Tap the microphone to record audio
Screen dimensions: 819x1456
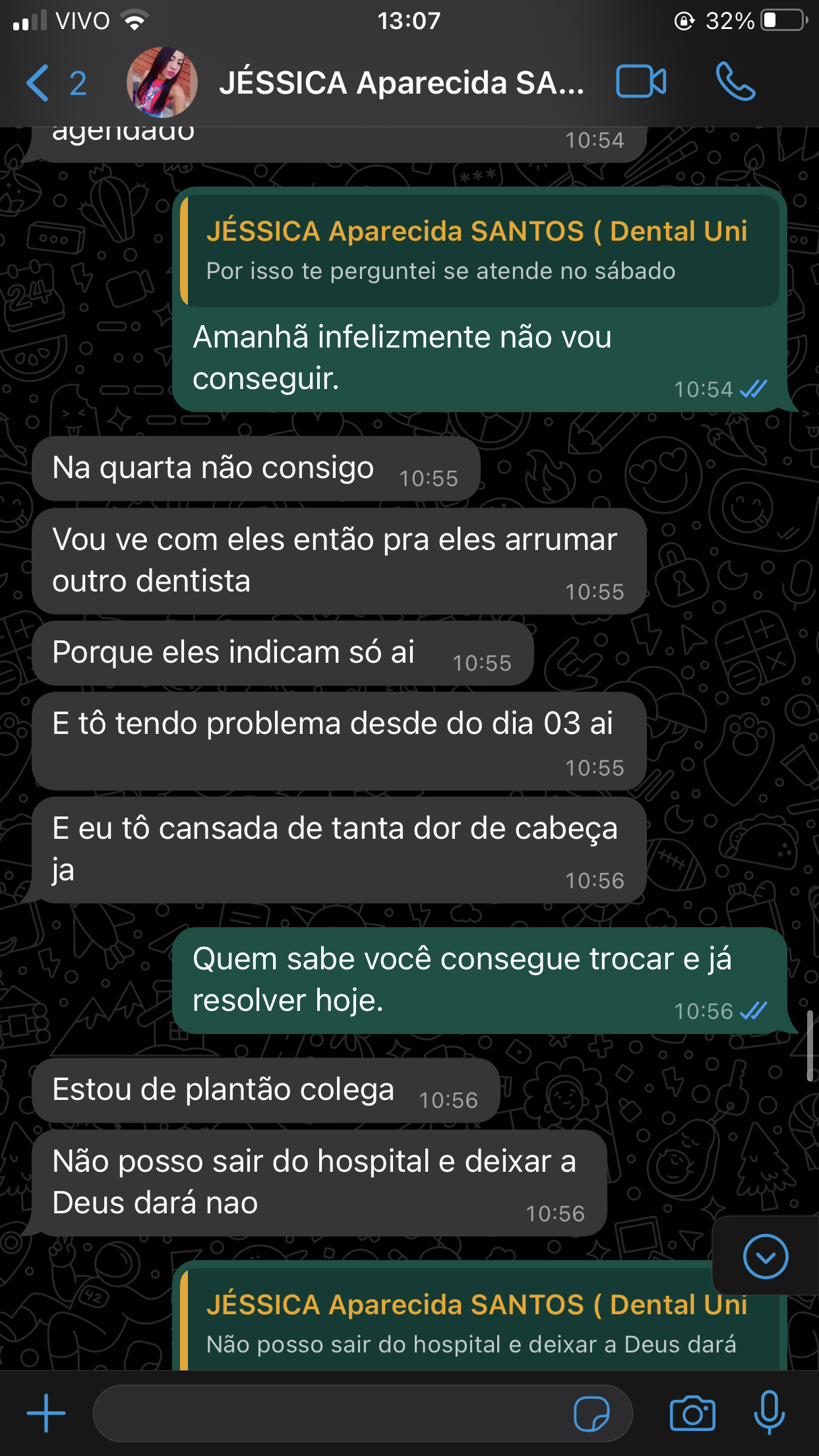pos(769,1413)
